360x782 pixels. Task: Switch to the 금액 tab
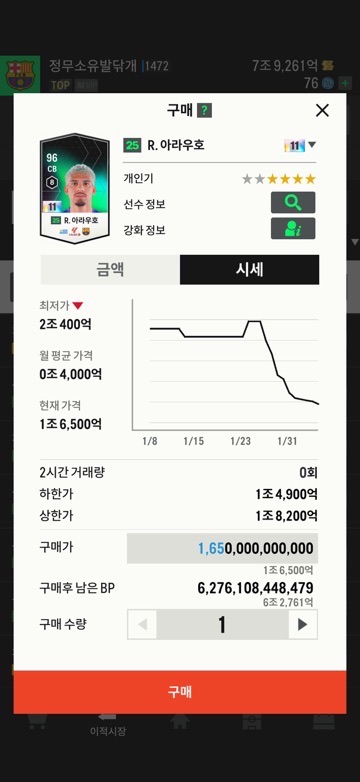click(x=110, y=270)
